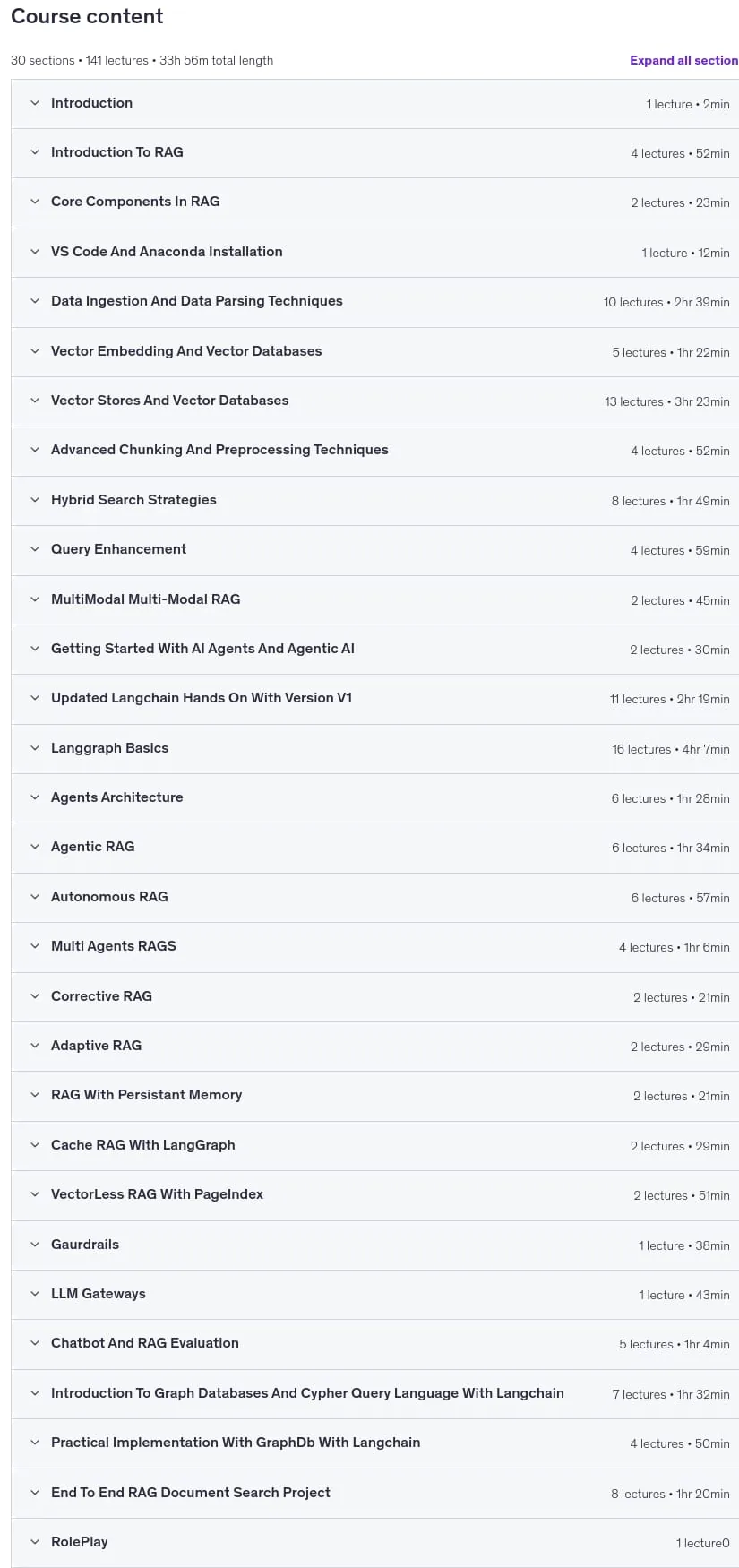Expand Chatbot And RAG Evaluation
This screenshot has width=739, height=1568.
pyautogui.click(x=374, y=1344)
